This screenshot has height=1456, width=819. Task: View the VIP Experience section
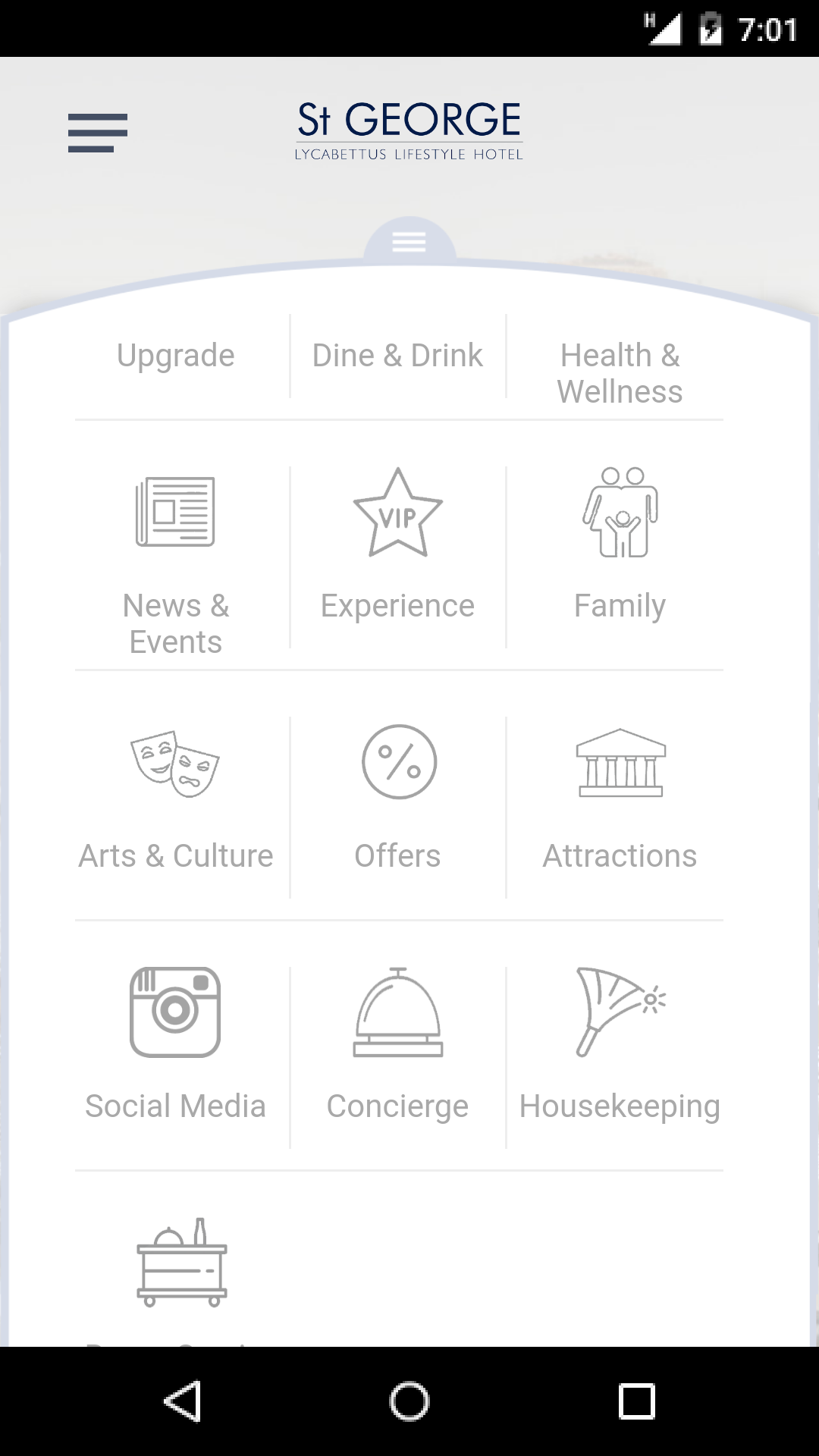click(x=397, y=546)
